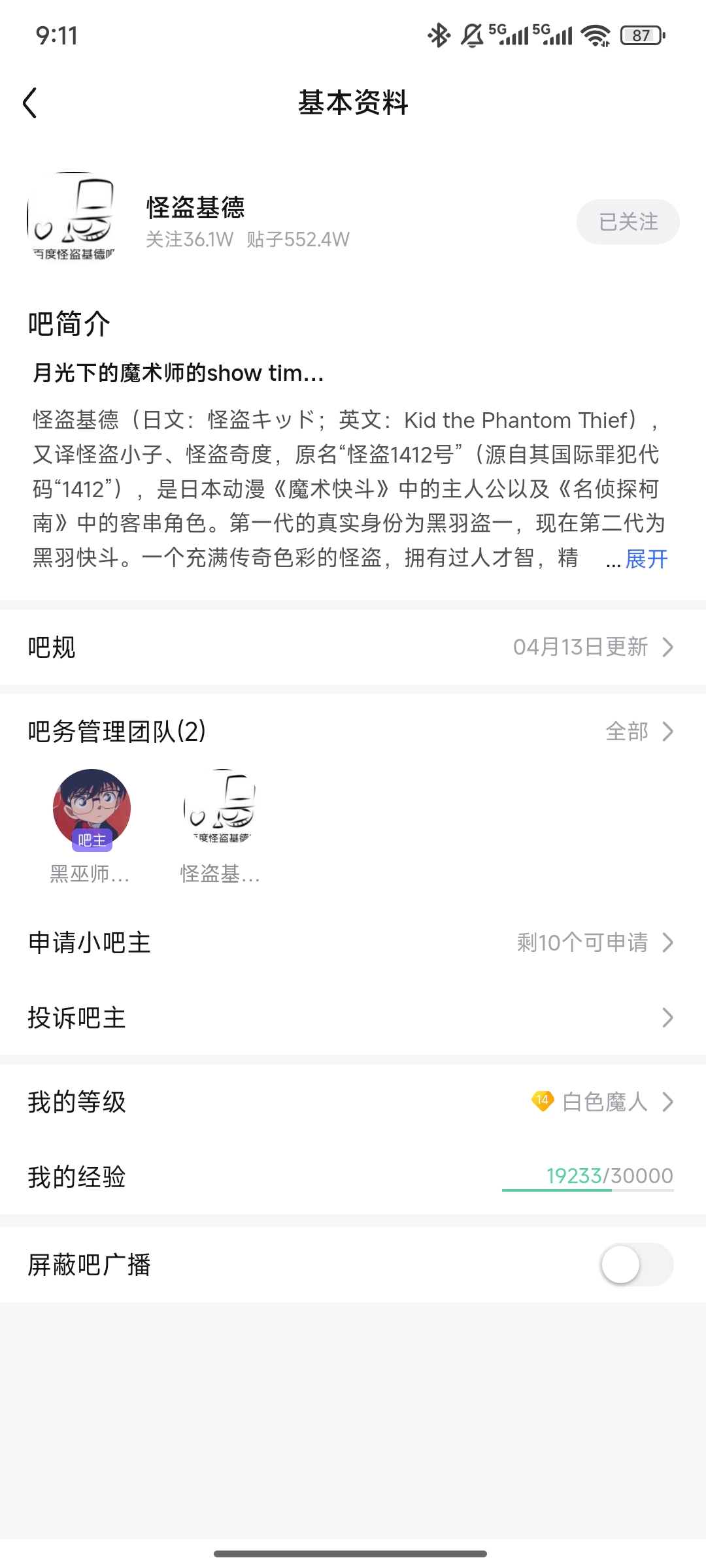
Task: Open the 投诉吧主 complaint row
Action: pyautogui.click(x=353, y=1018)
